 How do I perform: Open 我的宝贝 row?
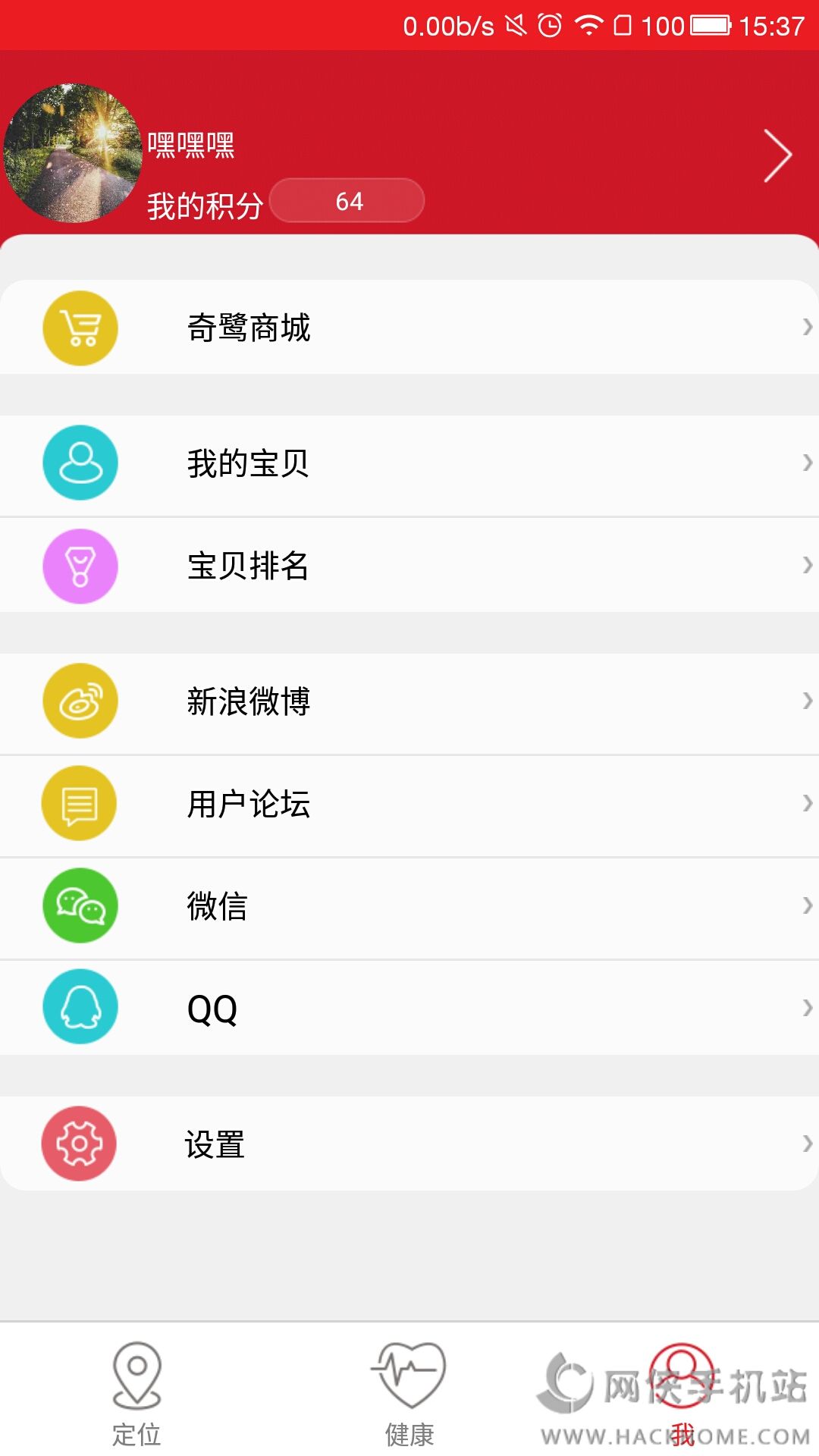[409, 463]
